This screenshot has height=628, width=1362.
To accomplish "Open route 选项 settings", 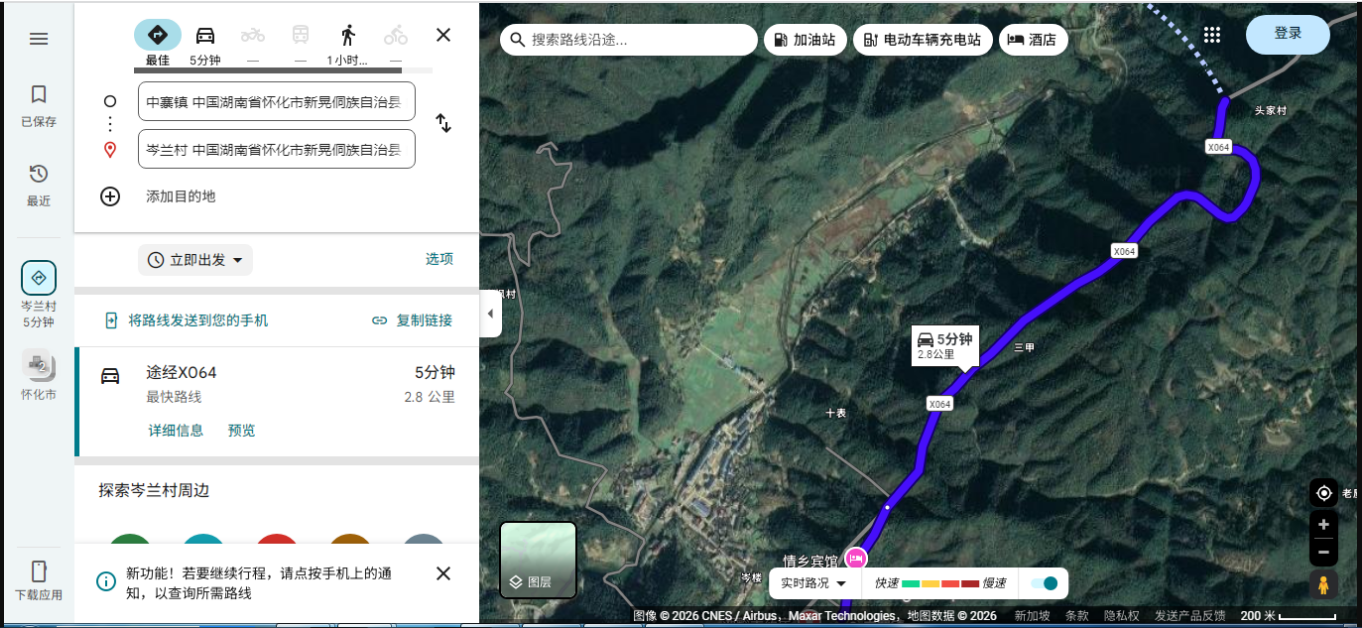I will tap(439, 259).
